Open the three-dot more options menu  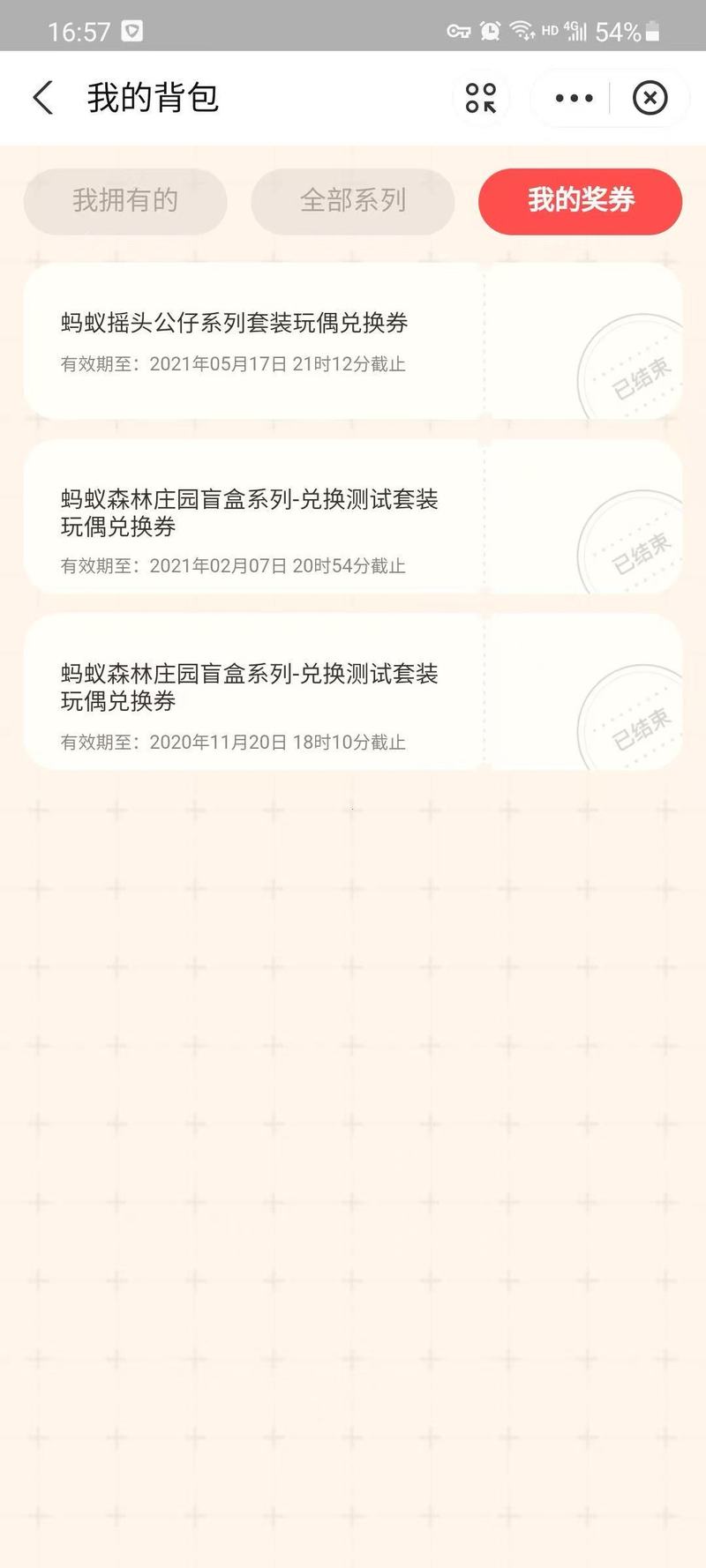tap(574, 98)
